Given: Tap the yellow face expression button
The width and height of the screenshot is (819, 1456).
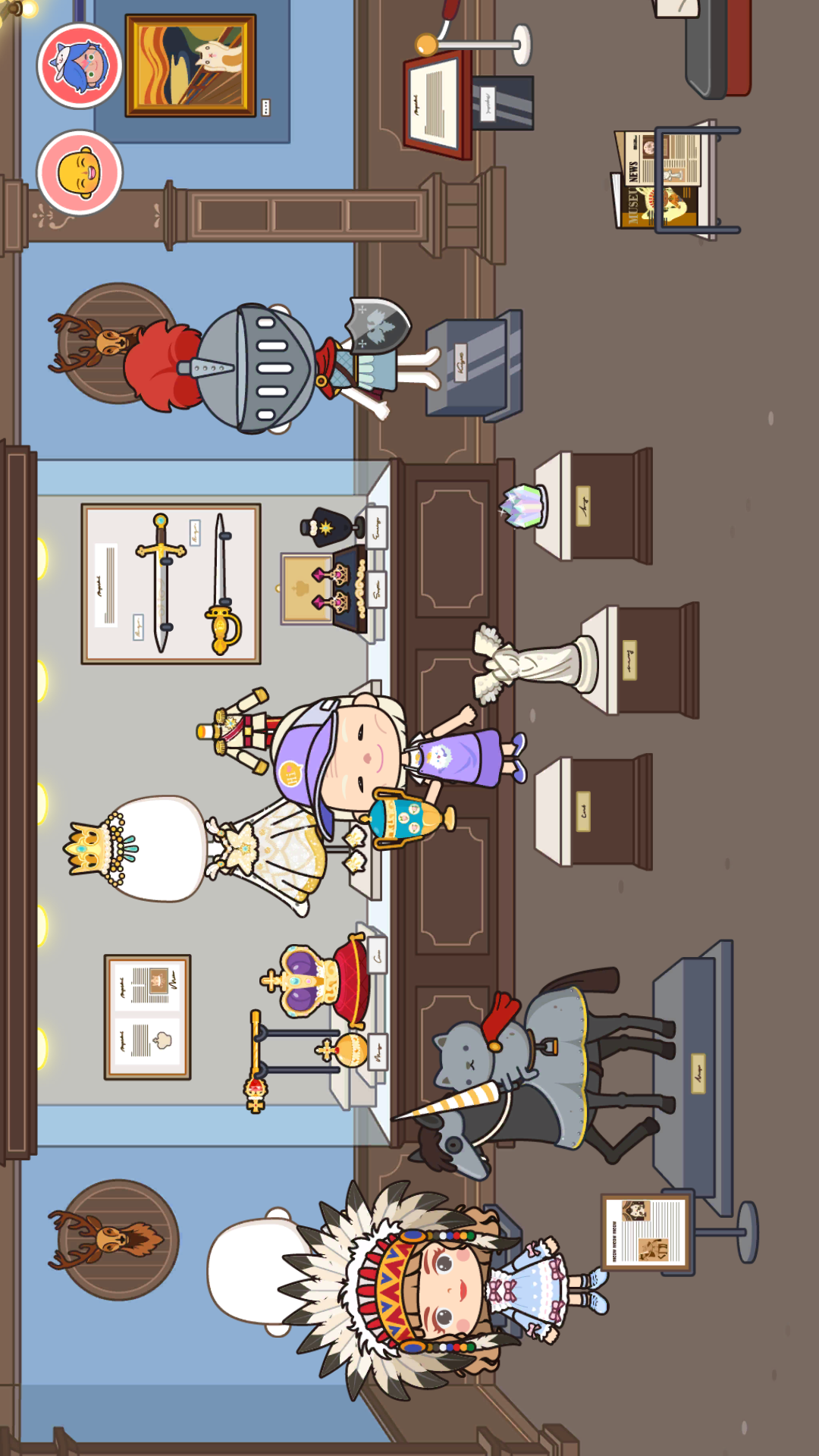Looking at the screenshot, I should point(80,173).
